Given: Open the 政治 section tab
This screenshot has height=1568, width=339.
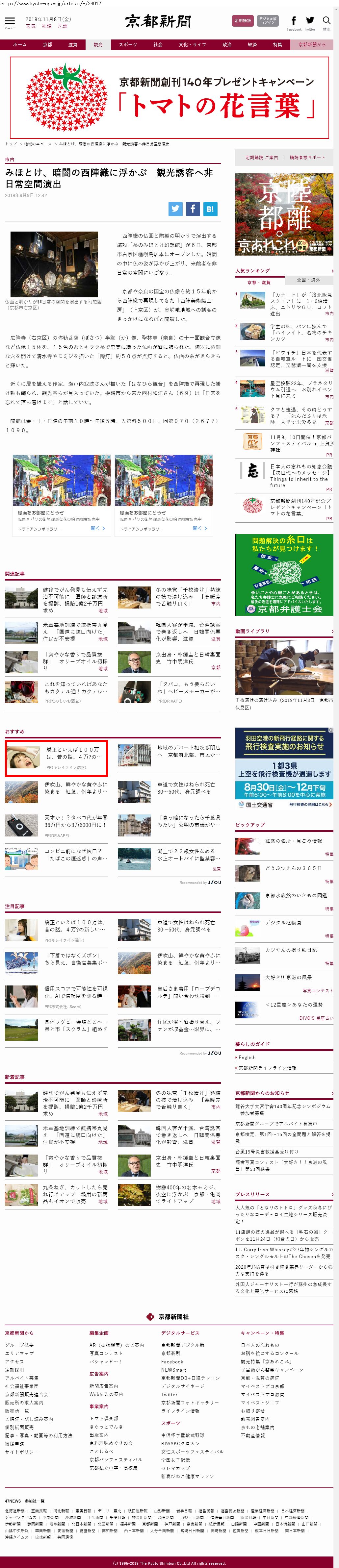Looking at the screenshot, I should click(x=226, y=44).
